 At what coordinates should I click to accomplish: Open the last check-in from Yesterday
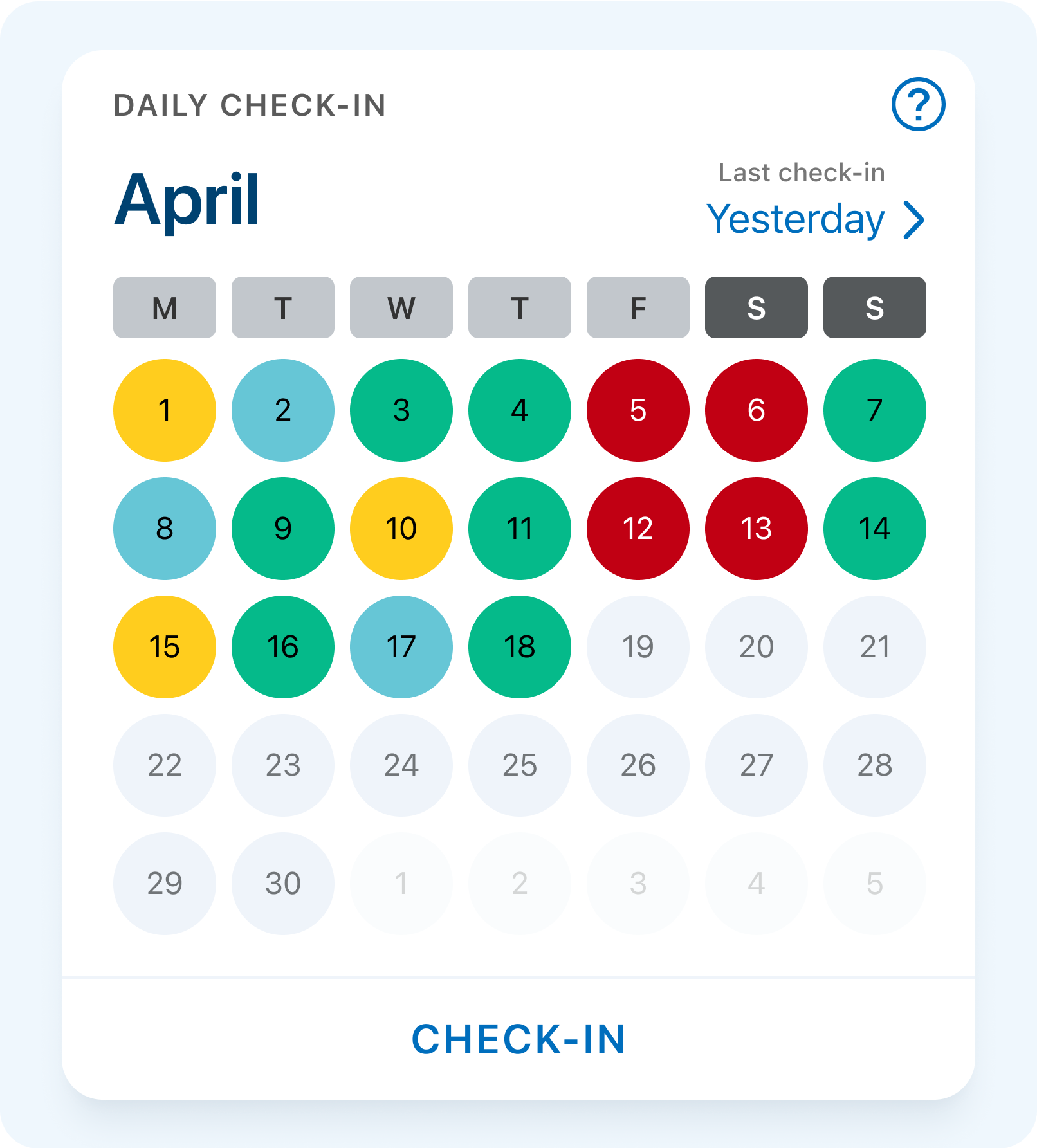(814, 219)
